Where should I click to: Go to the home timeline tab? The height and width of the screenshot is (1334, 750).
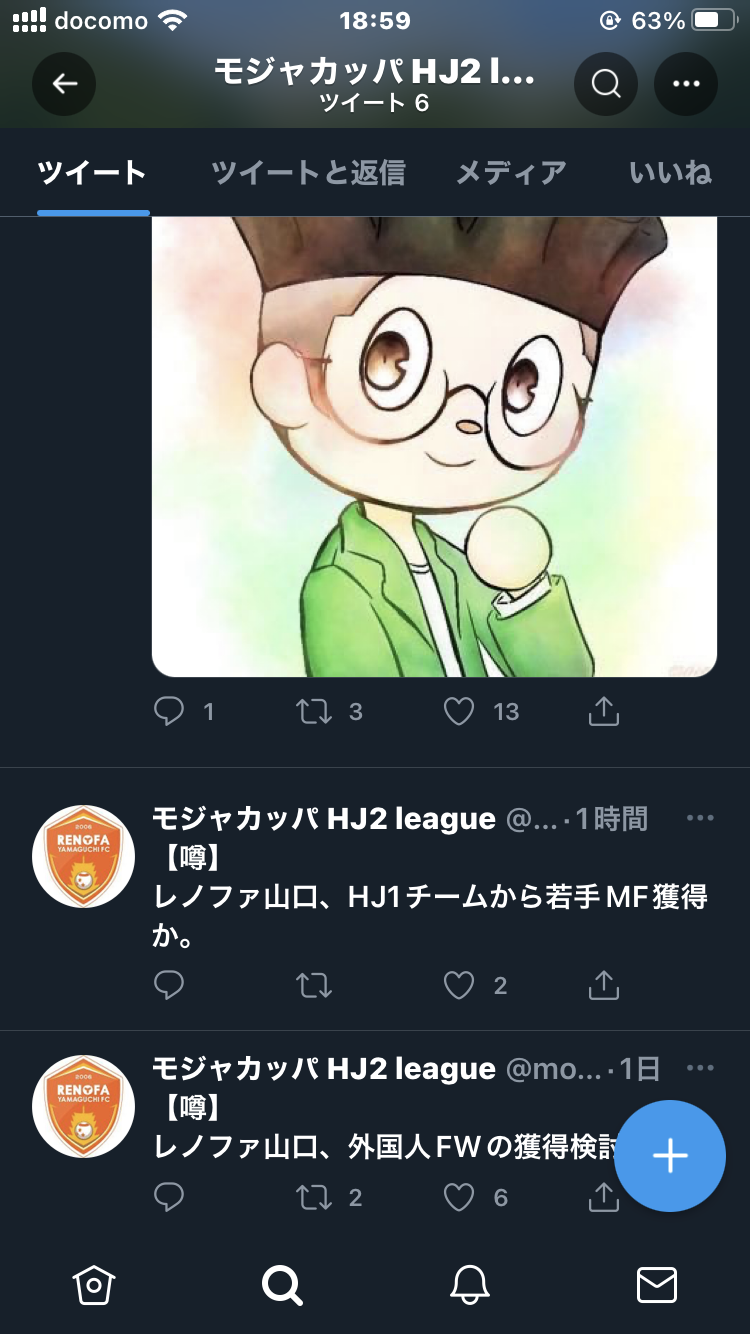[x=94, y=1284]
